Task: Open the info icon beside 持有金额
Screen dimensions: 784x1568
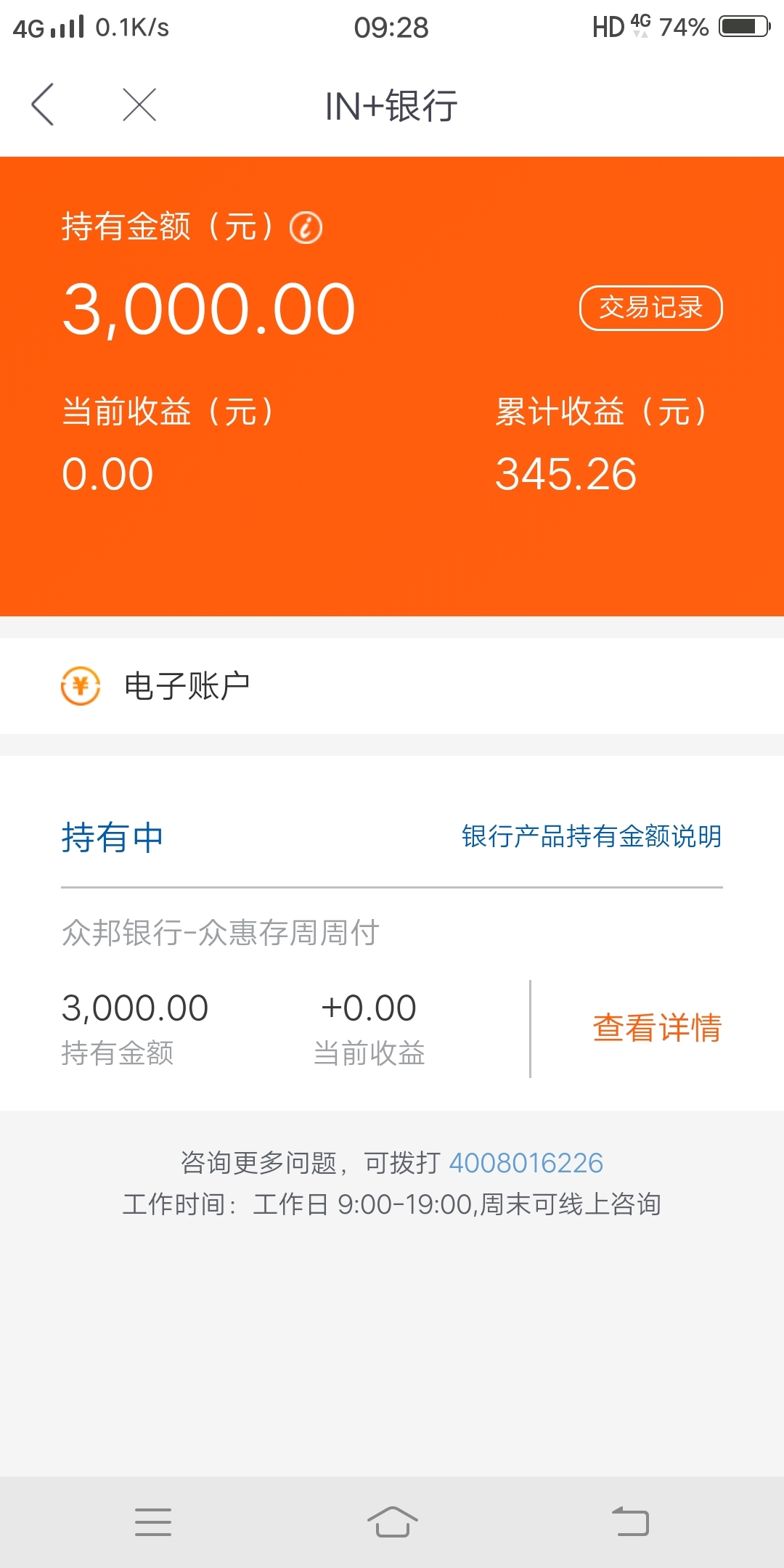Action: [306, 228]
